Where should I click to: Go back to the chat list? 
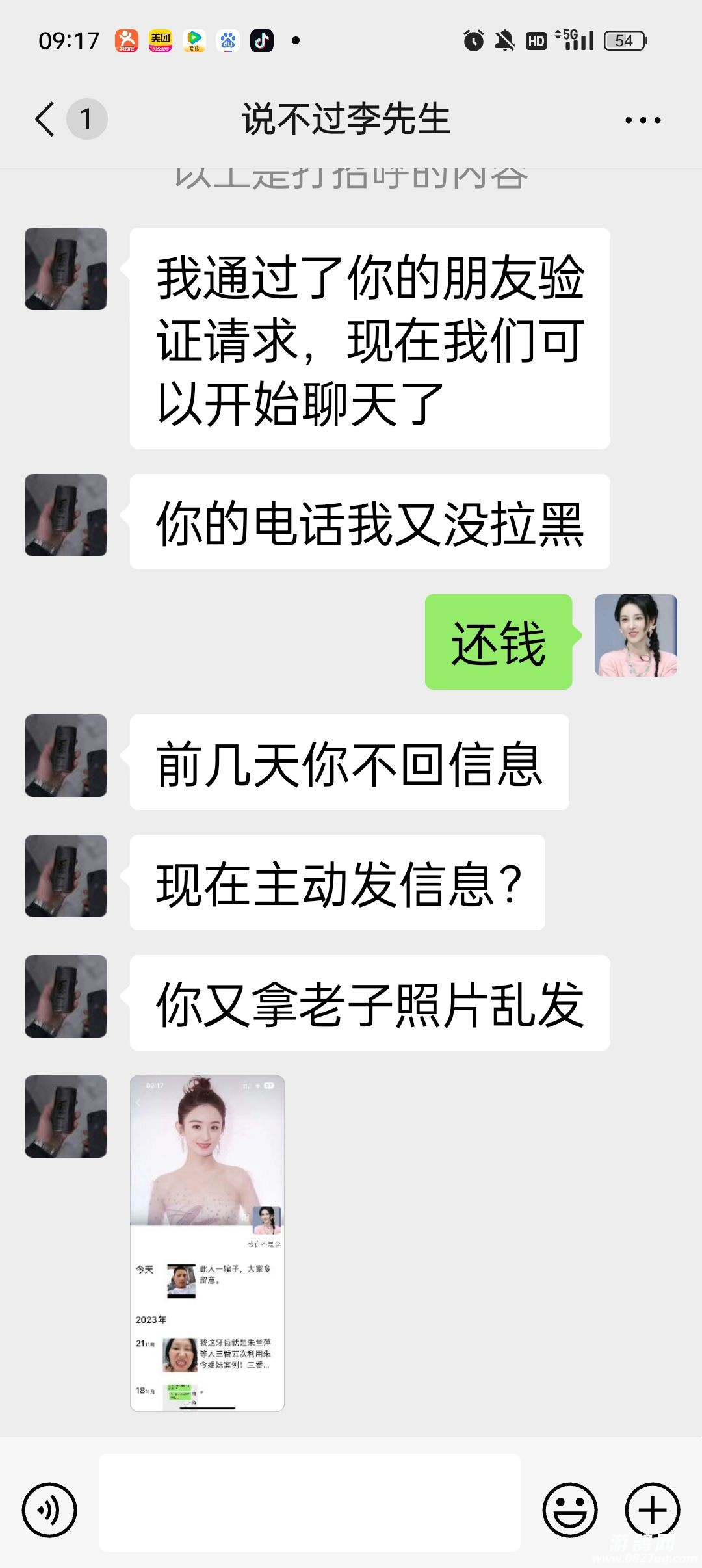(45, 120)
